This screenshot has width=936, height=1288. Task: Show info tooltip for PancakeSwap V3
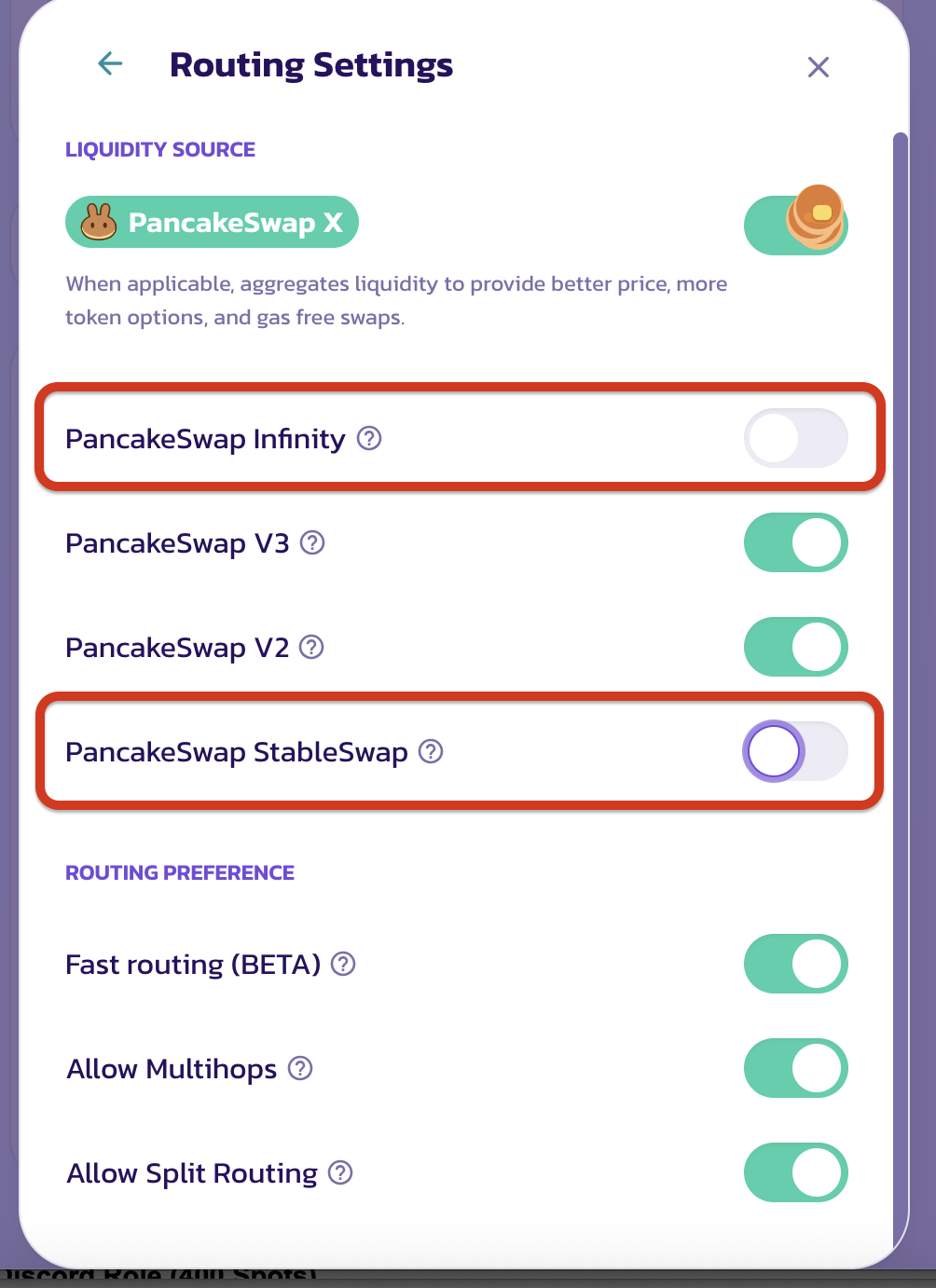point(312,542)
